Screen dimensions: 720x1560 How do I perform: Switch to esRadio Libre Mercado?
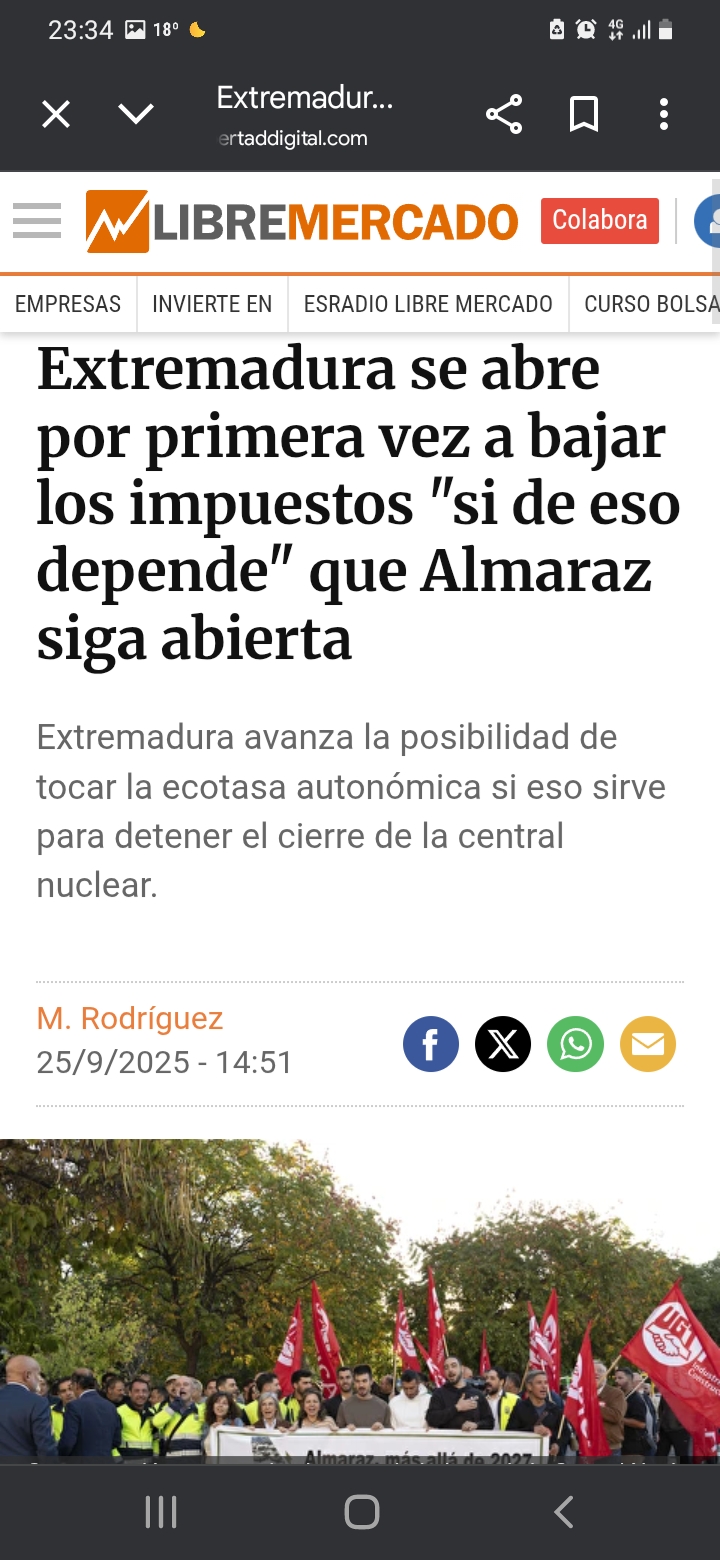[428, 304]
